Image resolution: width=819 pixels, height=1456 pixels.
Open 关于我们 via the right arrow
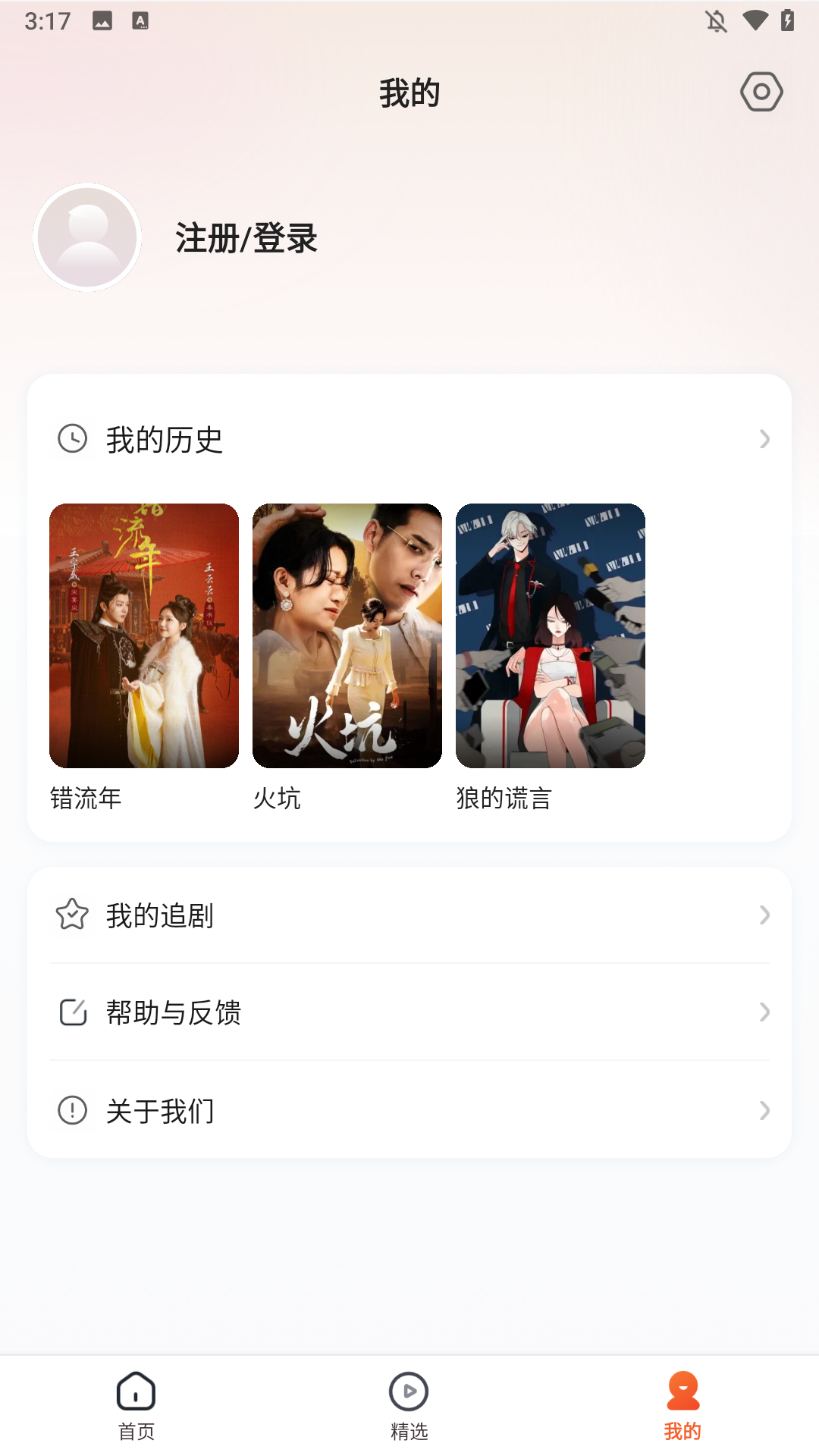pos(764,1111)
